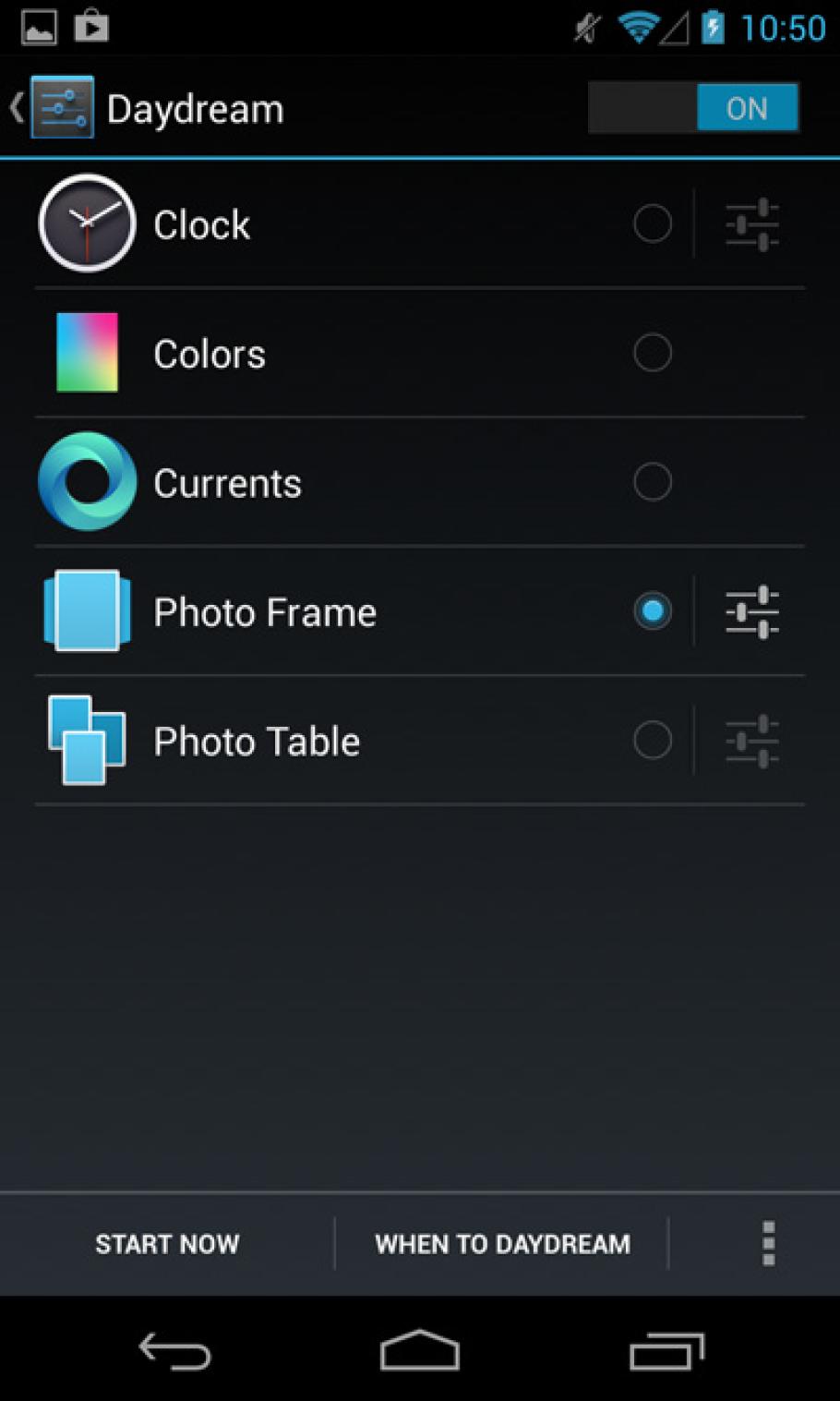The width and height of the screenshot is (840, 1401).
Task: Select the Photo Frame radio button
Action: 652,611
